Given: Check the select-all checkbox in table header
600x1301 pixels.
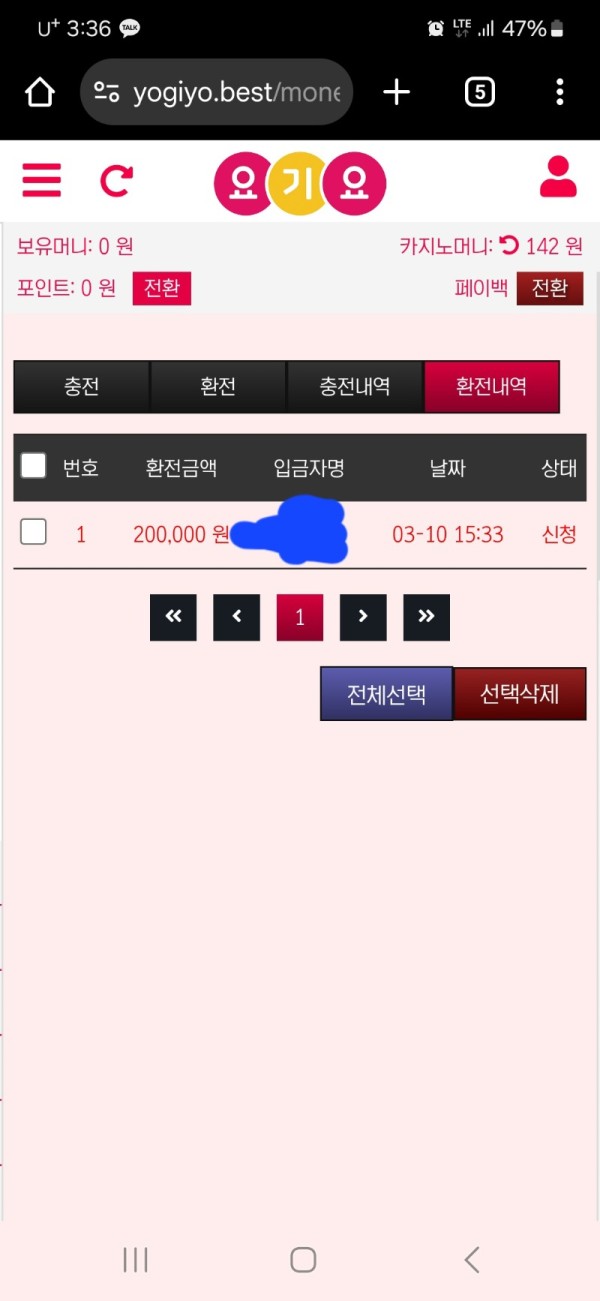Looking at the screenshot, I should pyautogui.click(x=34, y=465).
